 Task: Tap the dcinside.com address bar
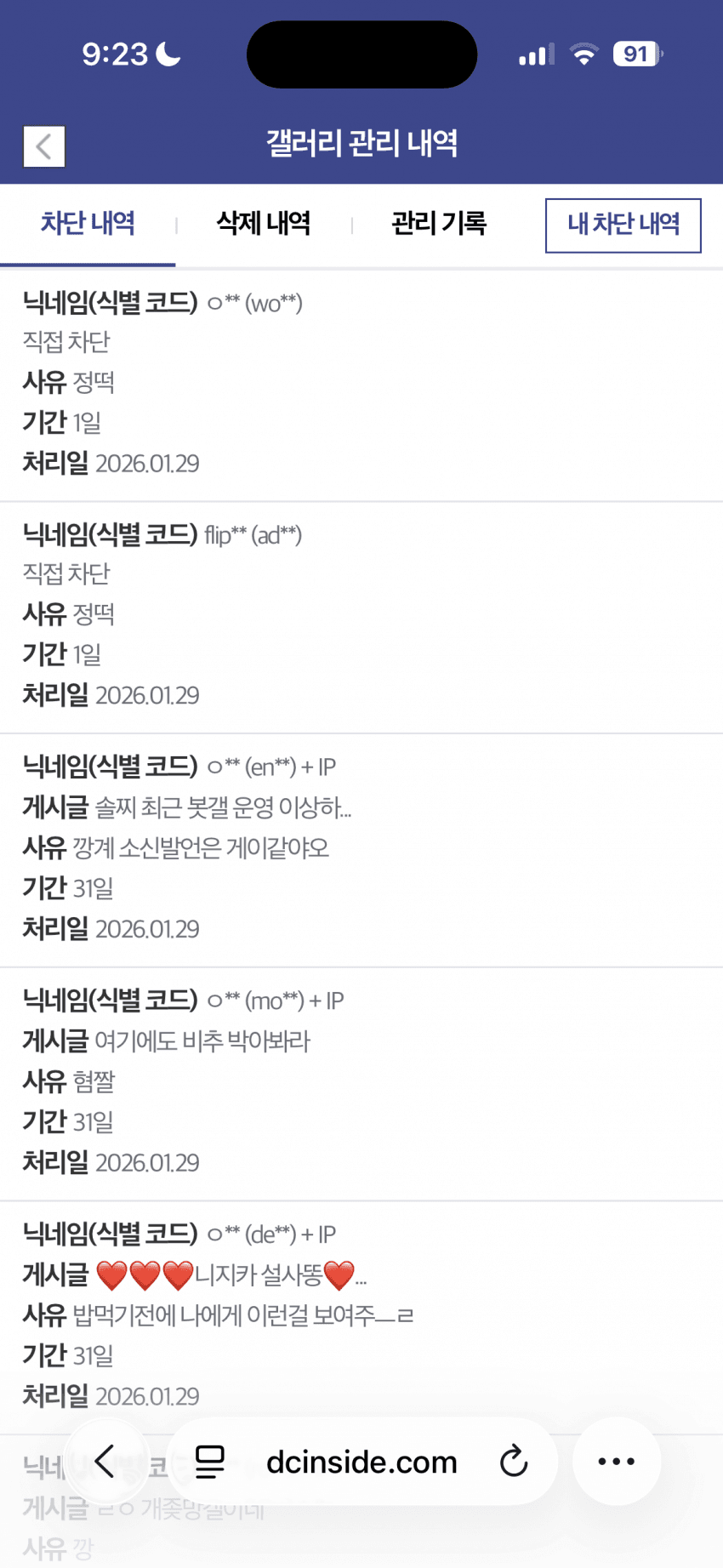(x=361, y=1462)
